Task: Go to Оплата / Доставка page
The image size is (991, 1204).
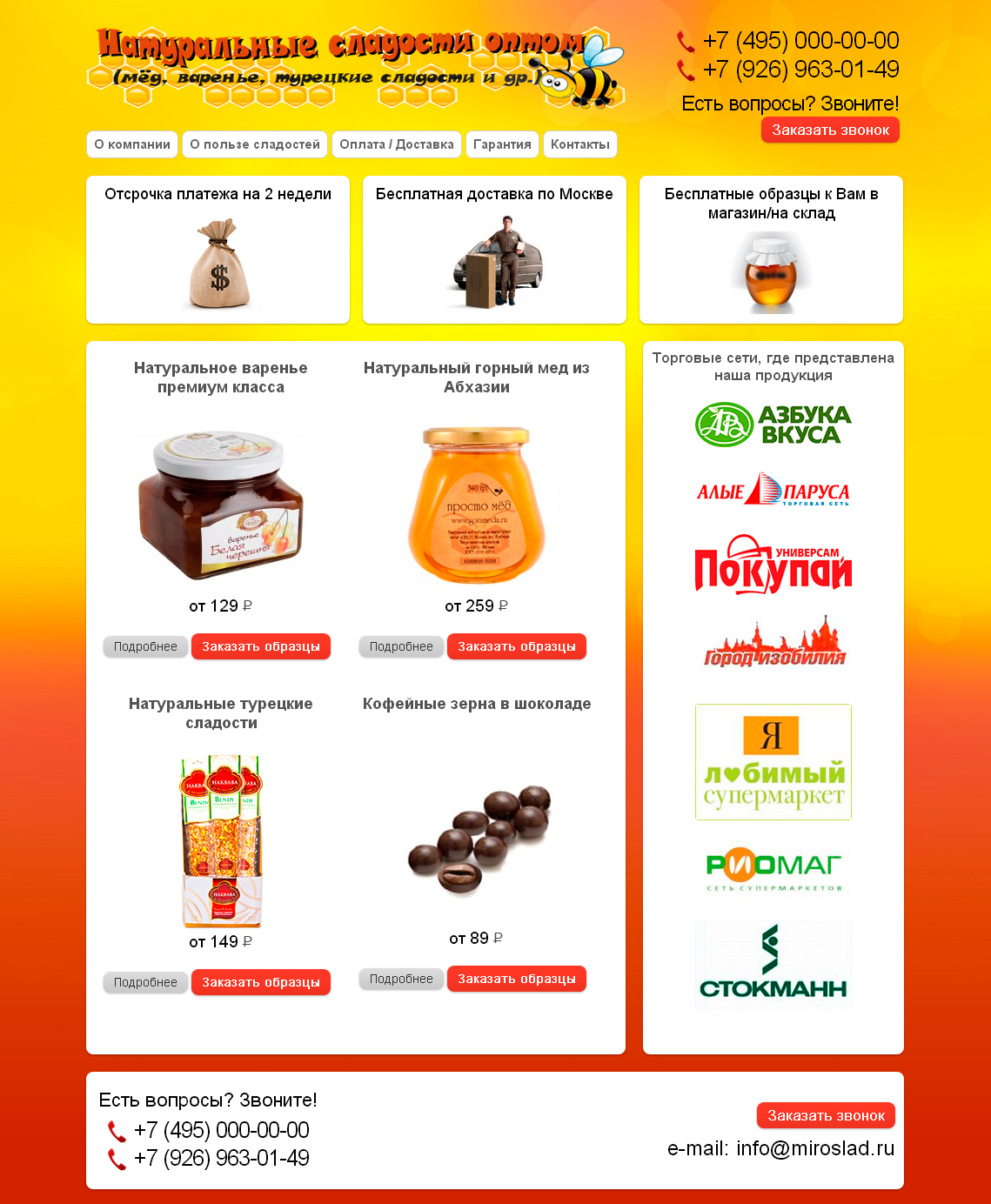Action: coord(397,144)
